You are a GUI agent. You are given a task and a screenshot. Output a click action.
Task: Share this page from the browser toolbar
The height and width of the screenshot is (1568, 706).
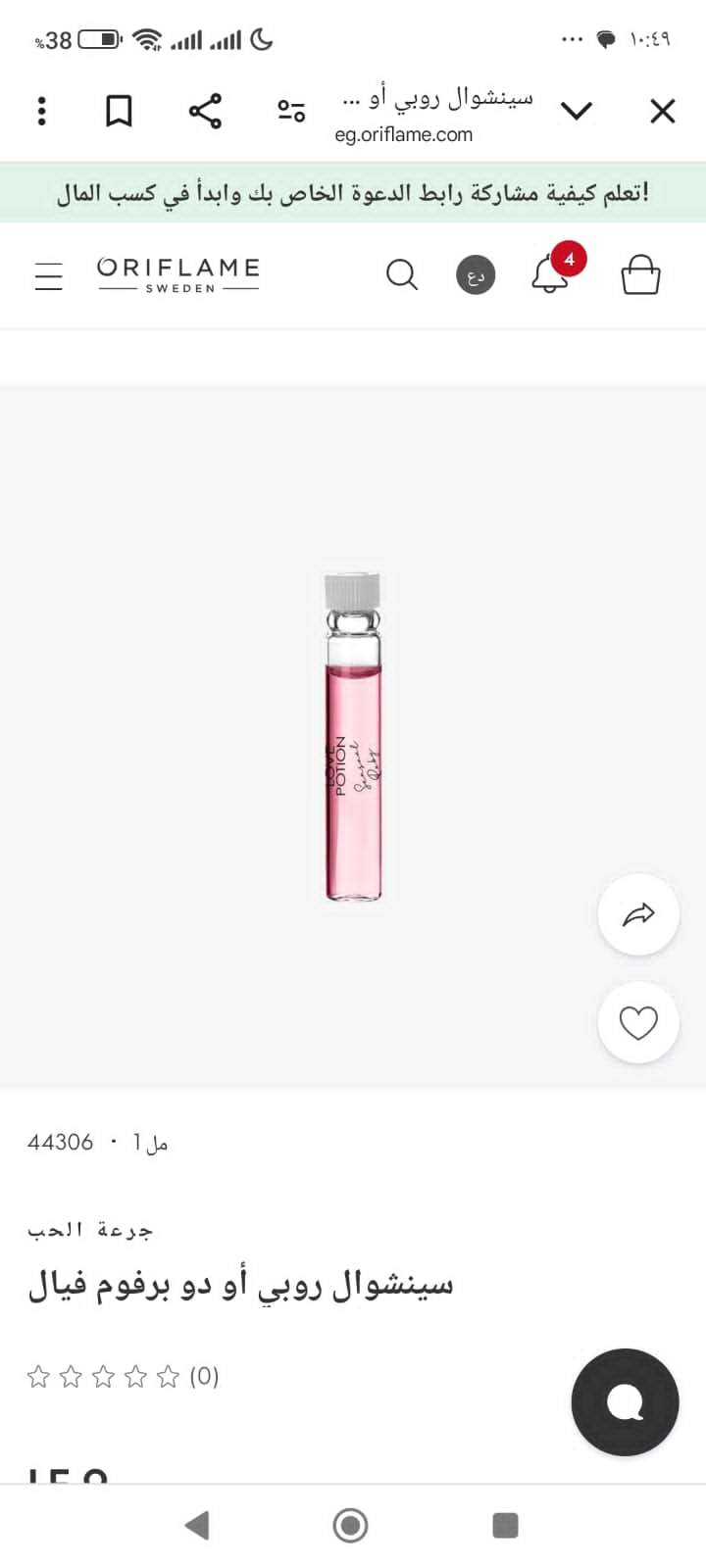click(x=205, y=111)
